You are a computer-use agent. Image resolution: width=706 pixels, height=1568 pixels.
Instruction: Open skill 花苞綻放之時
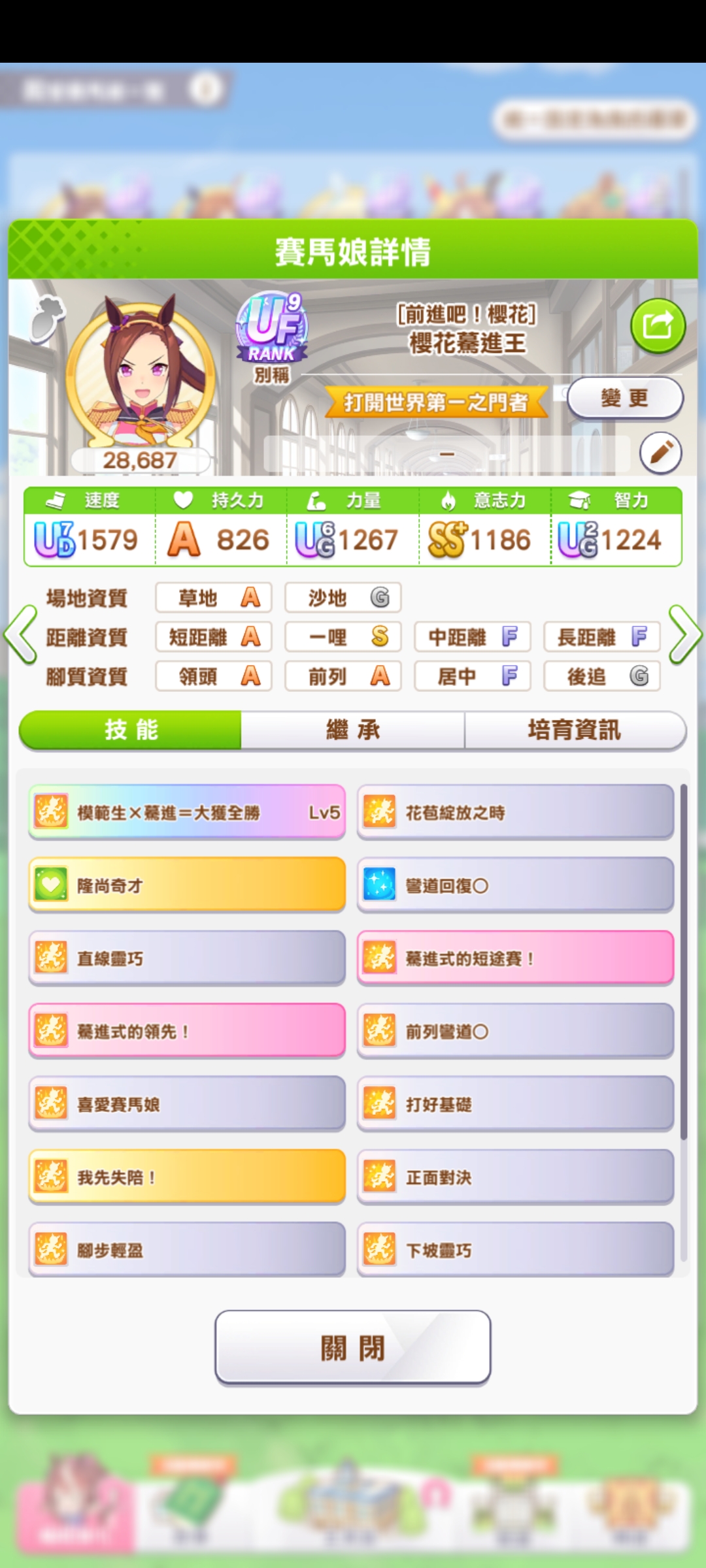click(x=515, y=812)
